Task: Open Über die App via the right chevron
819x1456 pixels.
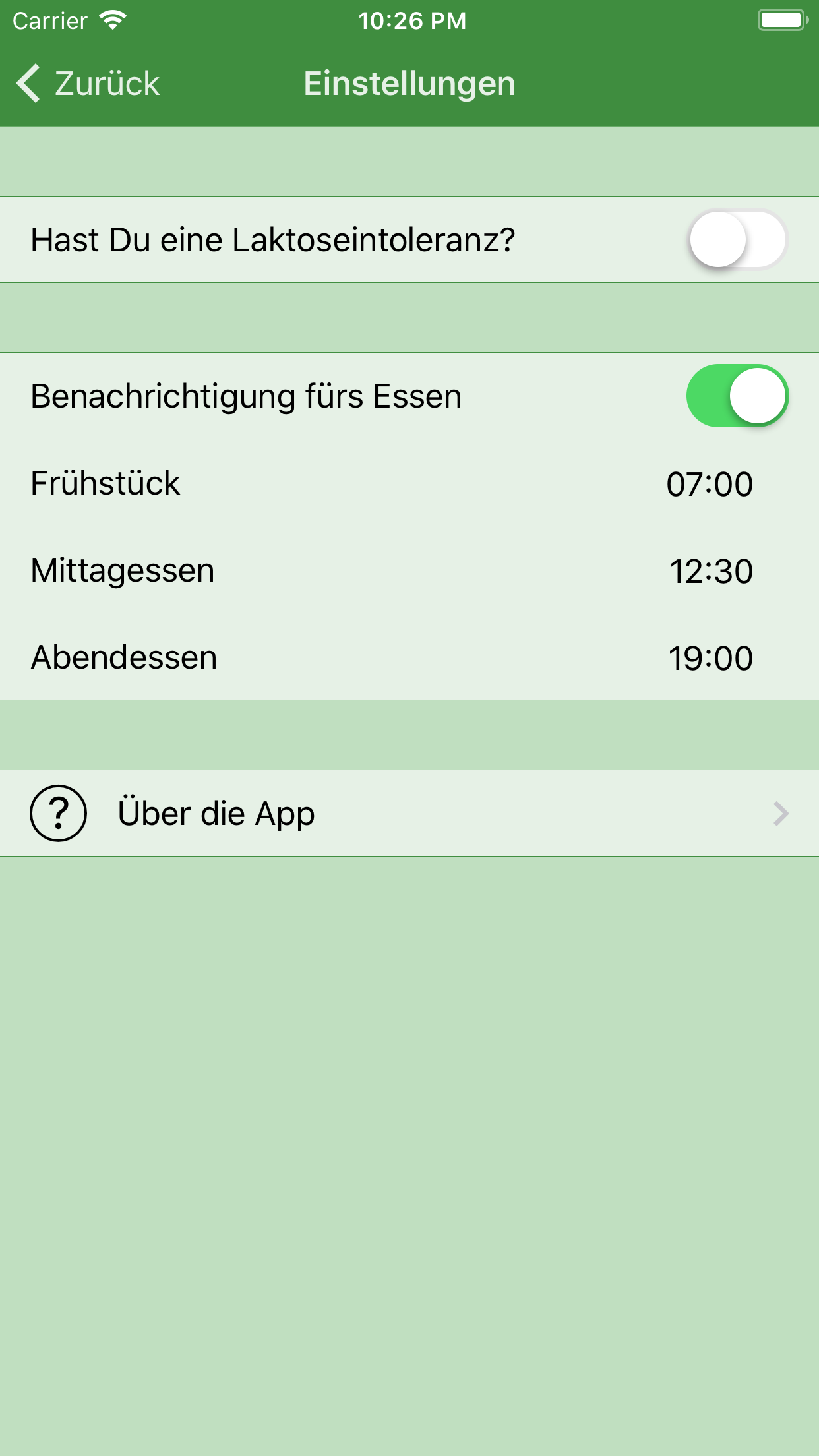Action: pos(781,813)
